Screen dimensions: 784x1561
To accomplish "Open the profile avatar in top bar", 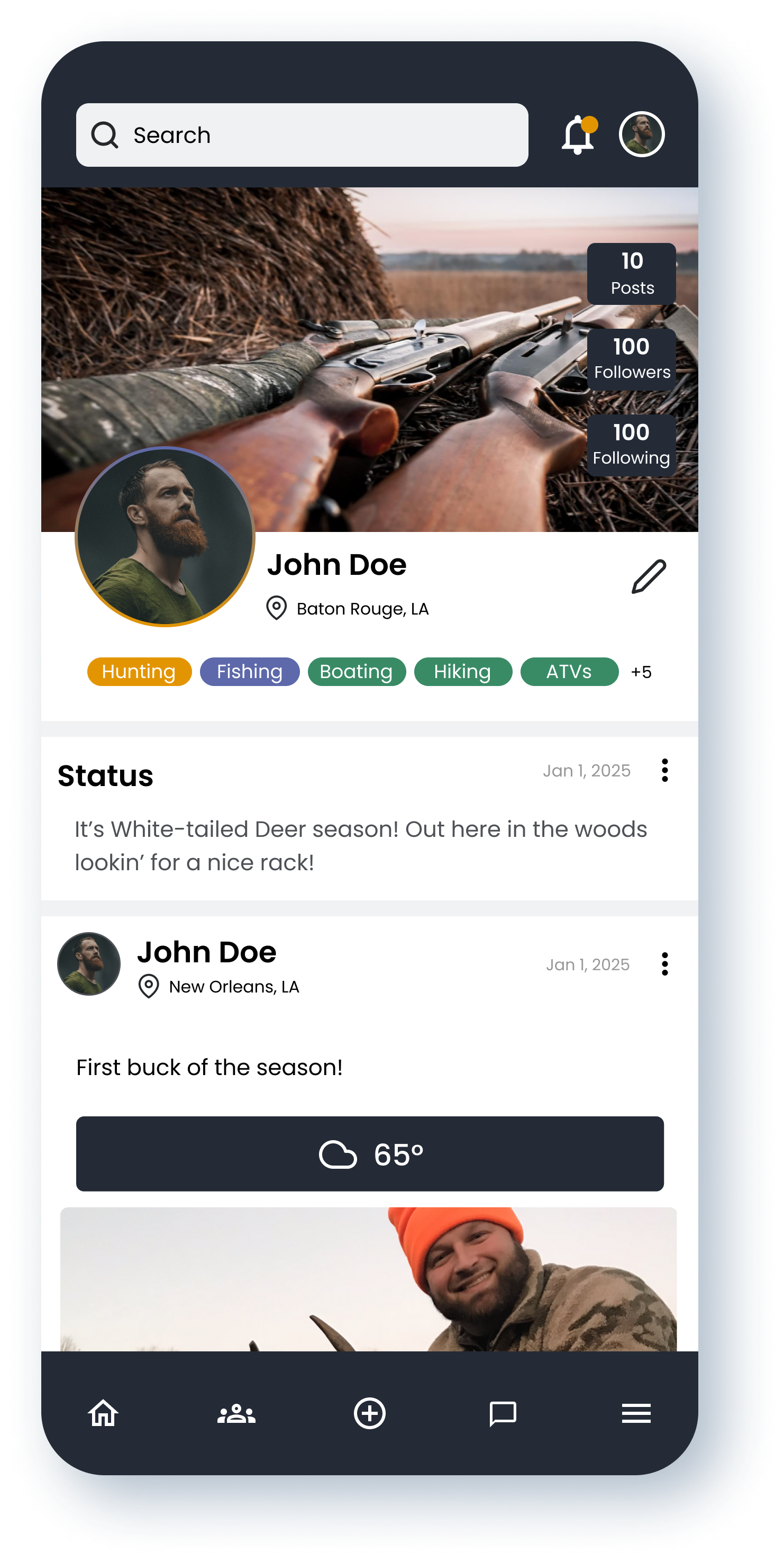I will point(641,134).
